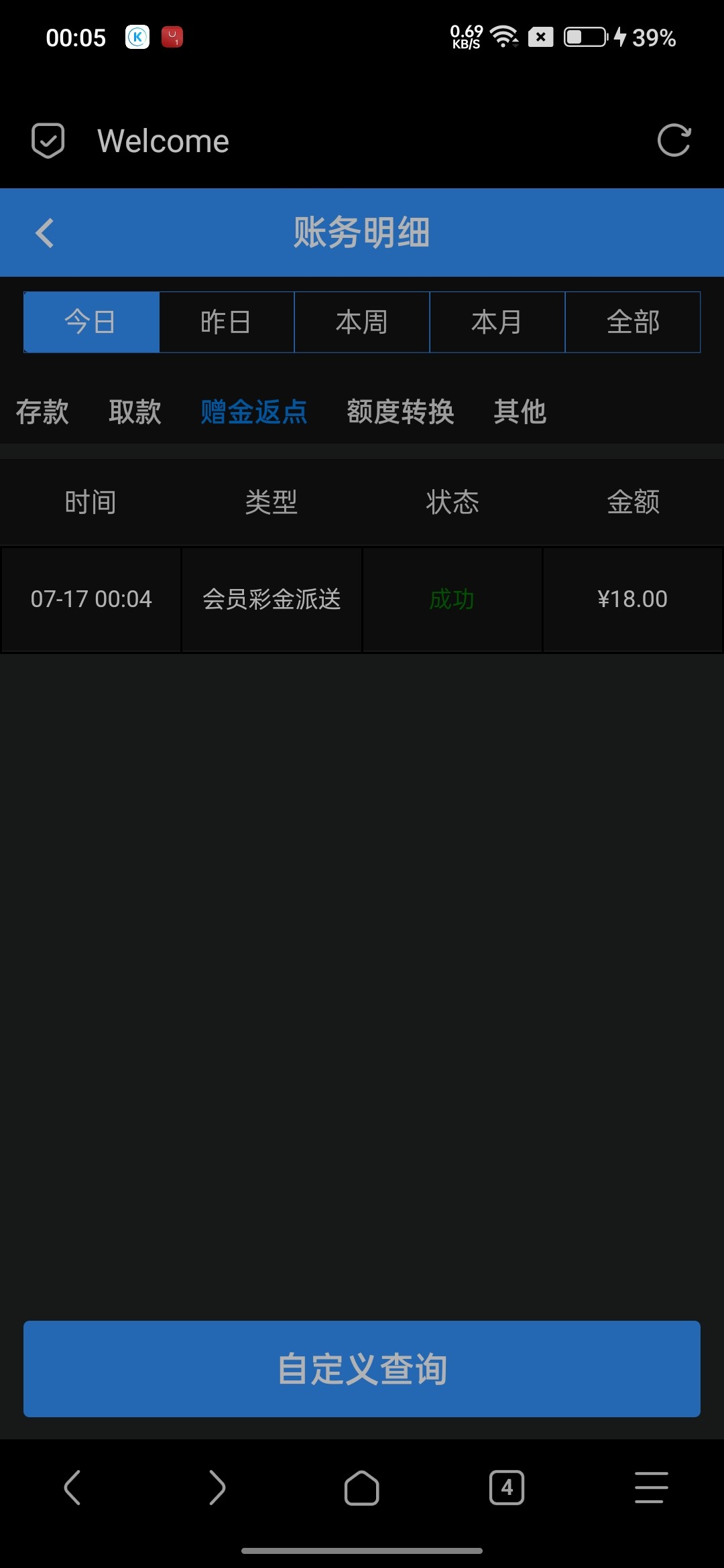Viewport: 724px width, 1568px height.
Task: Open the 取款 category
Action: (135, 411)
